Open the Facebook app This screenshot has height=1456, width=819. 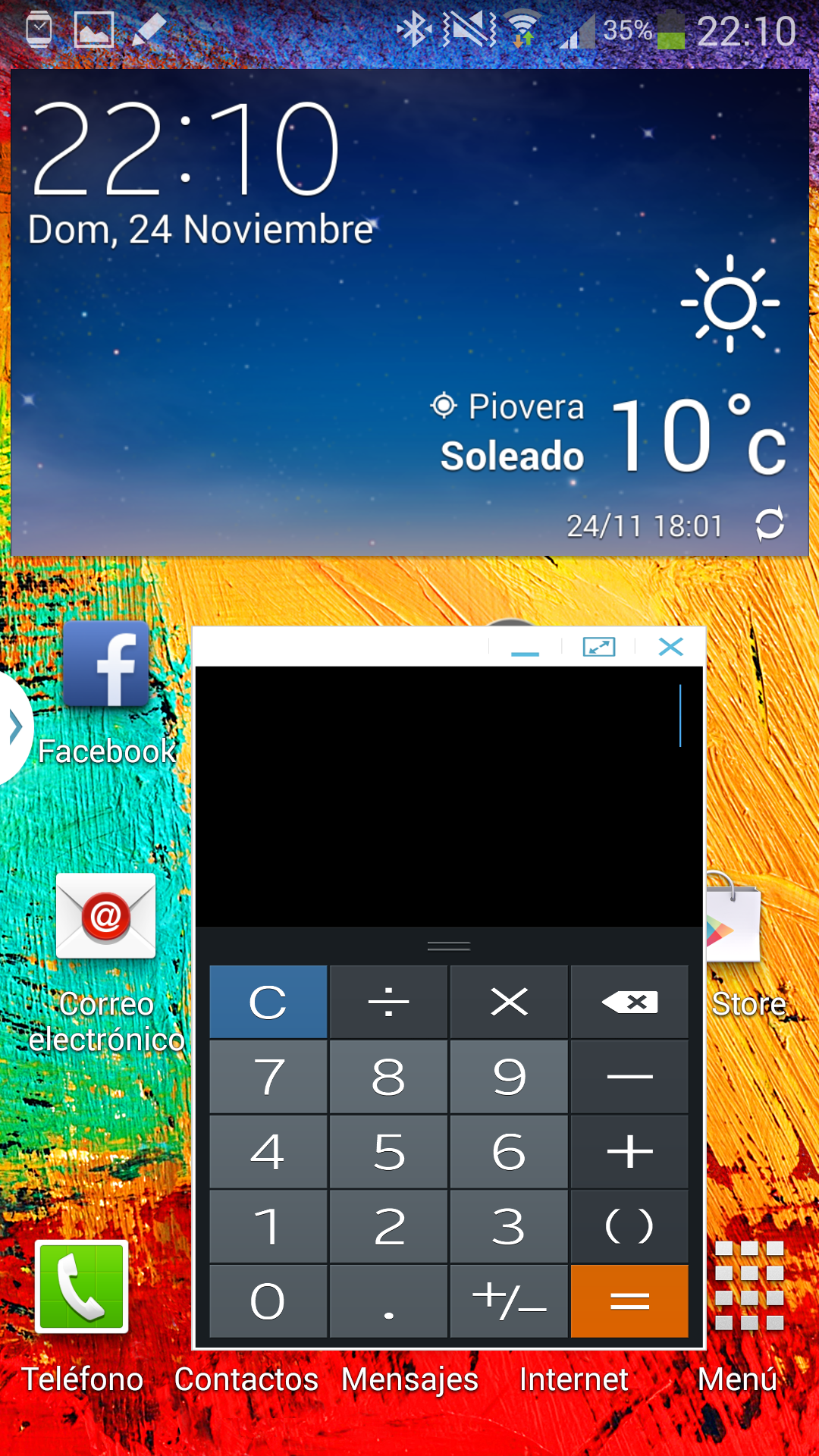[x=106, y=667]
